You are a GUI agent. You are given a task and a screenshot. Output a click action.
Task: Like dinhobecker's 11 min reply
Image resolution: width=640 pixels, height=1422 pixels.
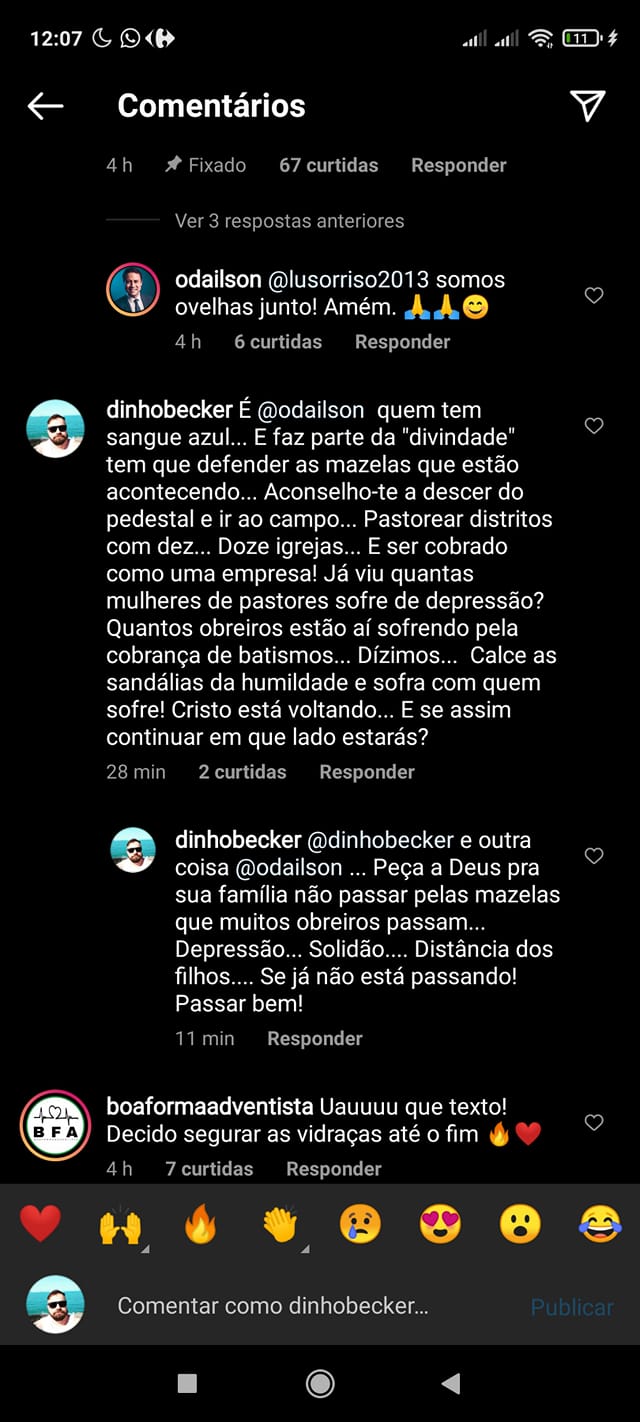coord(594,856)
